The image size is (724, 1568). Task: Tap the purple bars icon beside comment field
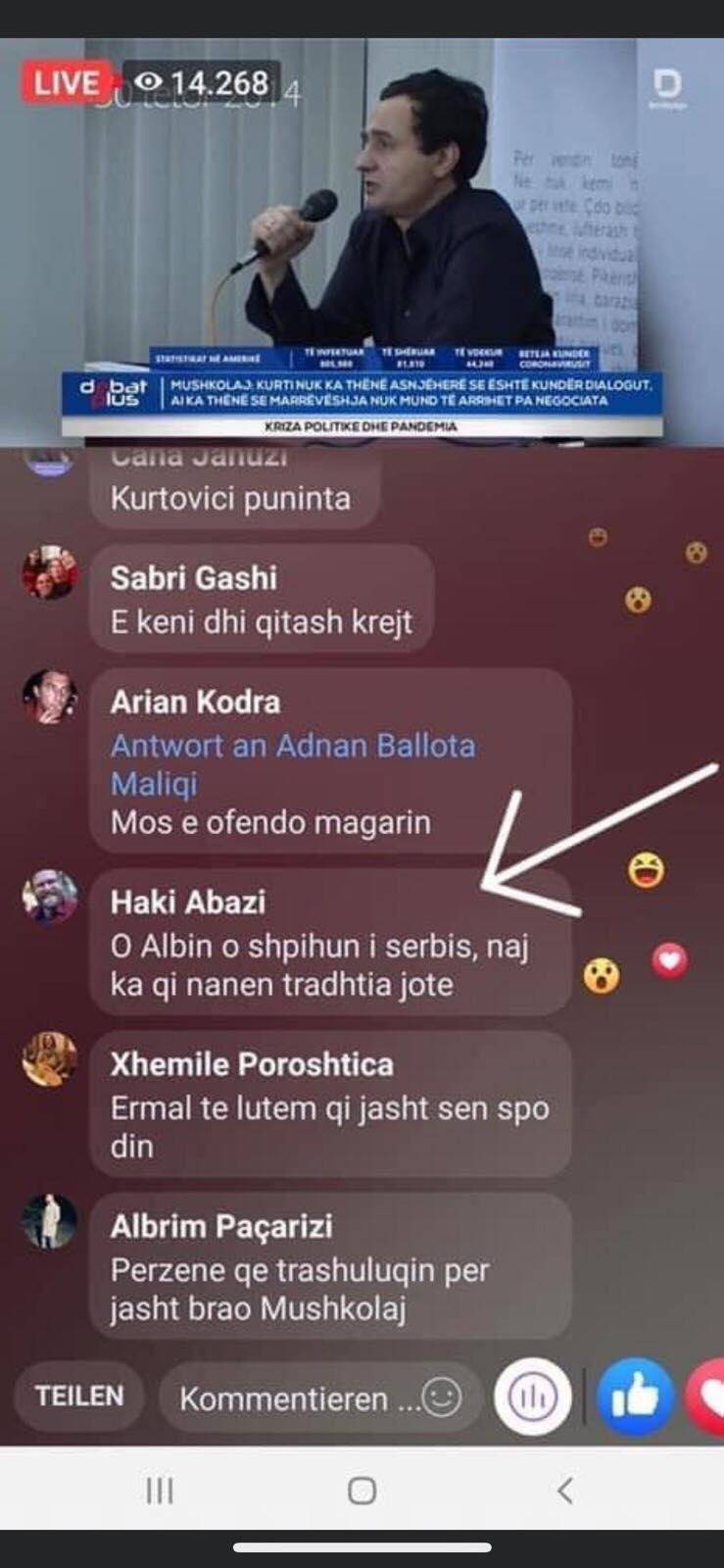[x=532, y=1396]
